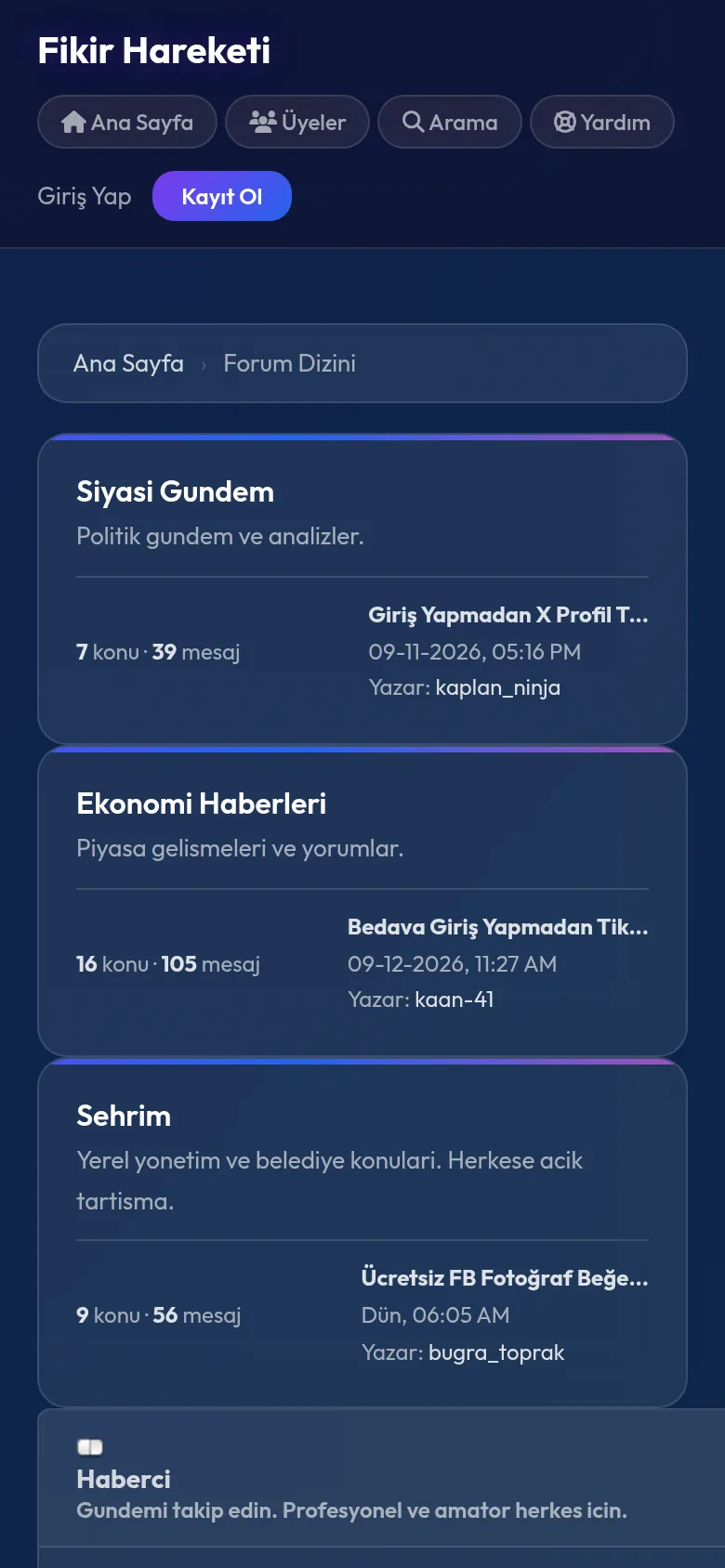Viewport: 725px width, 1568px height.
Task: View the kaan-41 author profile
Action: click(455, 1000)
